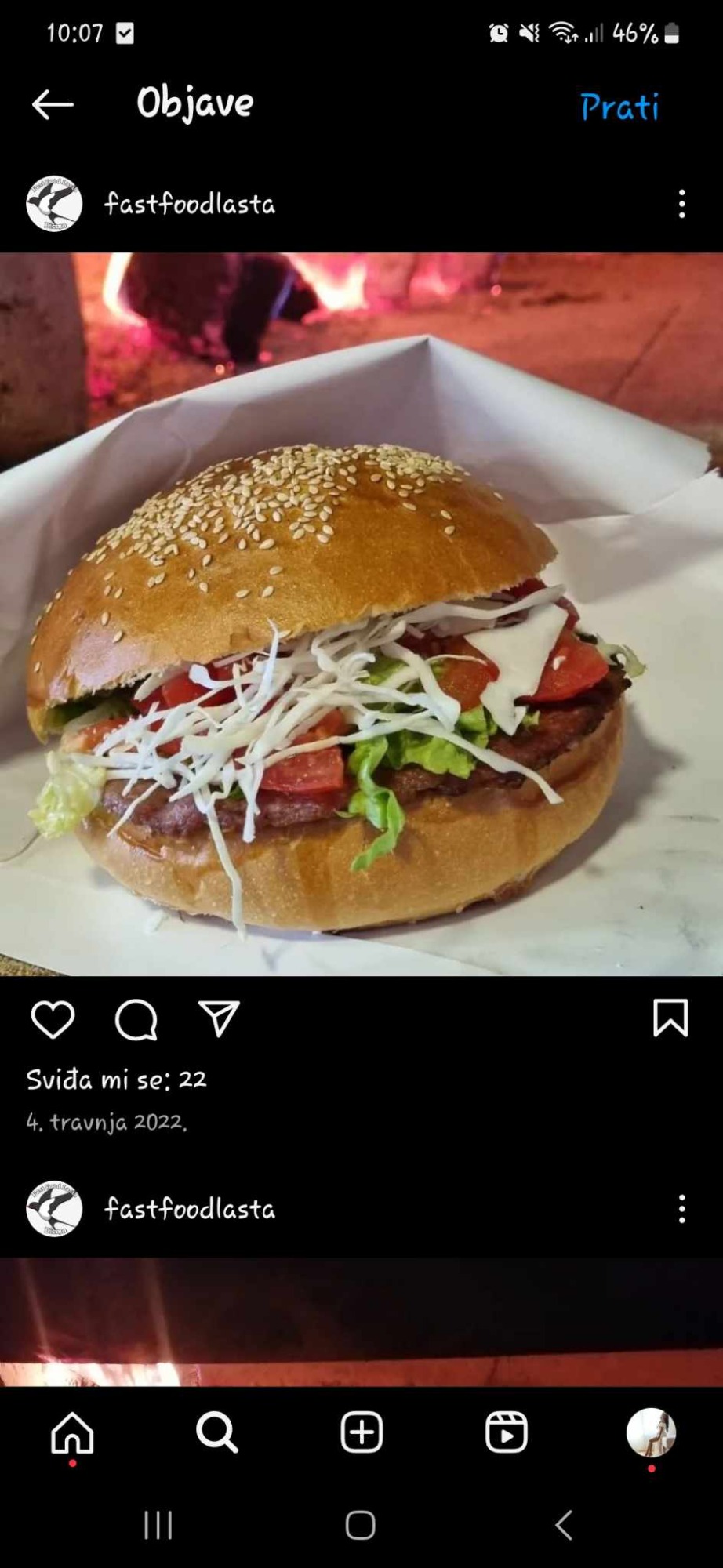The image size is (723, 1568).
Task: Tap Prati to follow the account
Action: [x=619, y=107]
